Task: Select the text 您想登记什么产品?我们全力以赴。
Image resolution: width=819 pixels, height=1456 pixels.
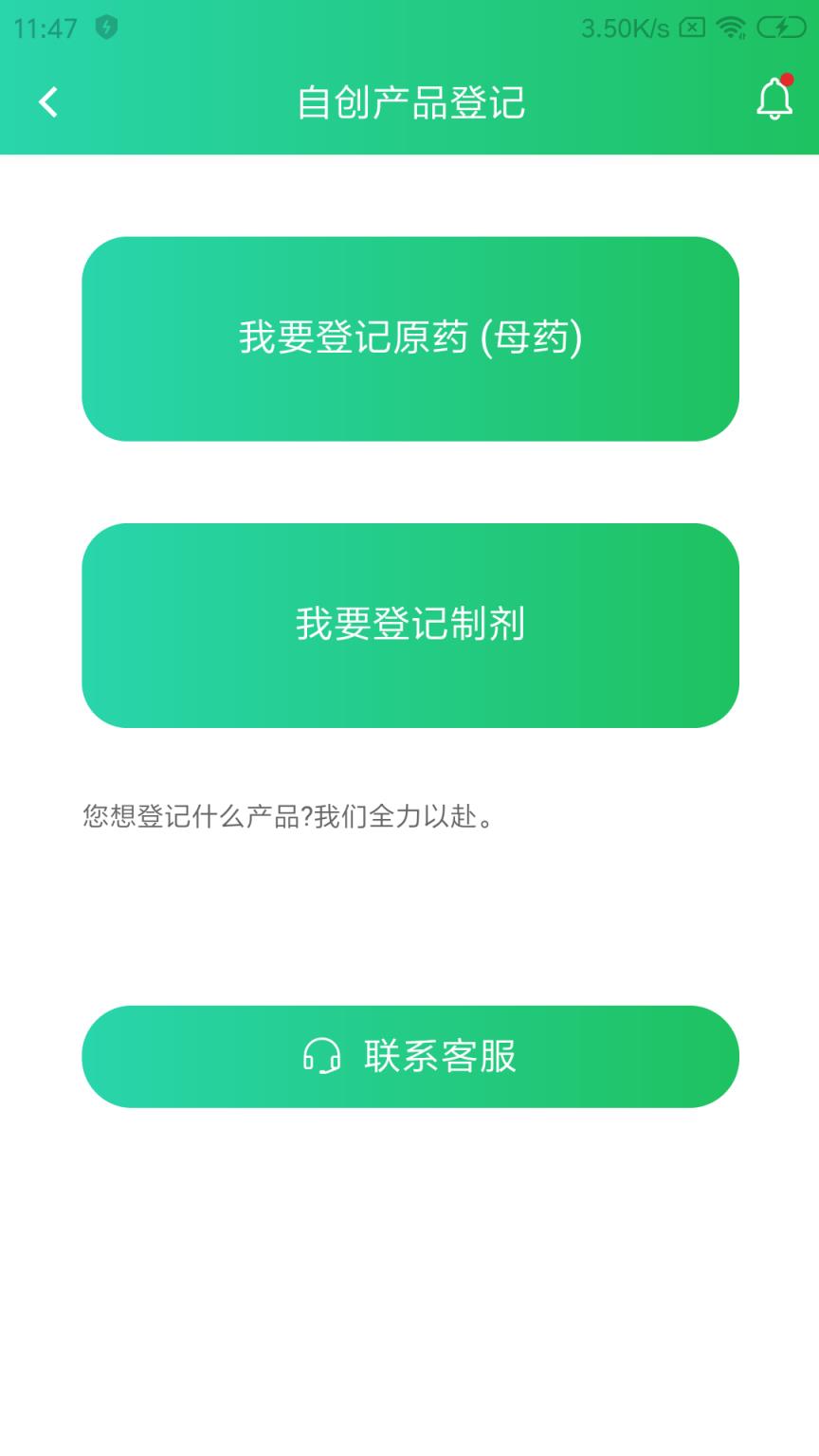Action: point(287,813)
